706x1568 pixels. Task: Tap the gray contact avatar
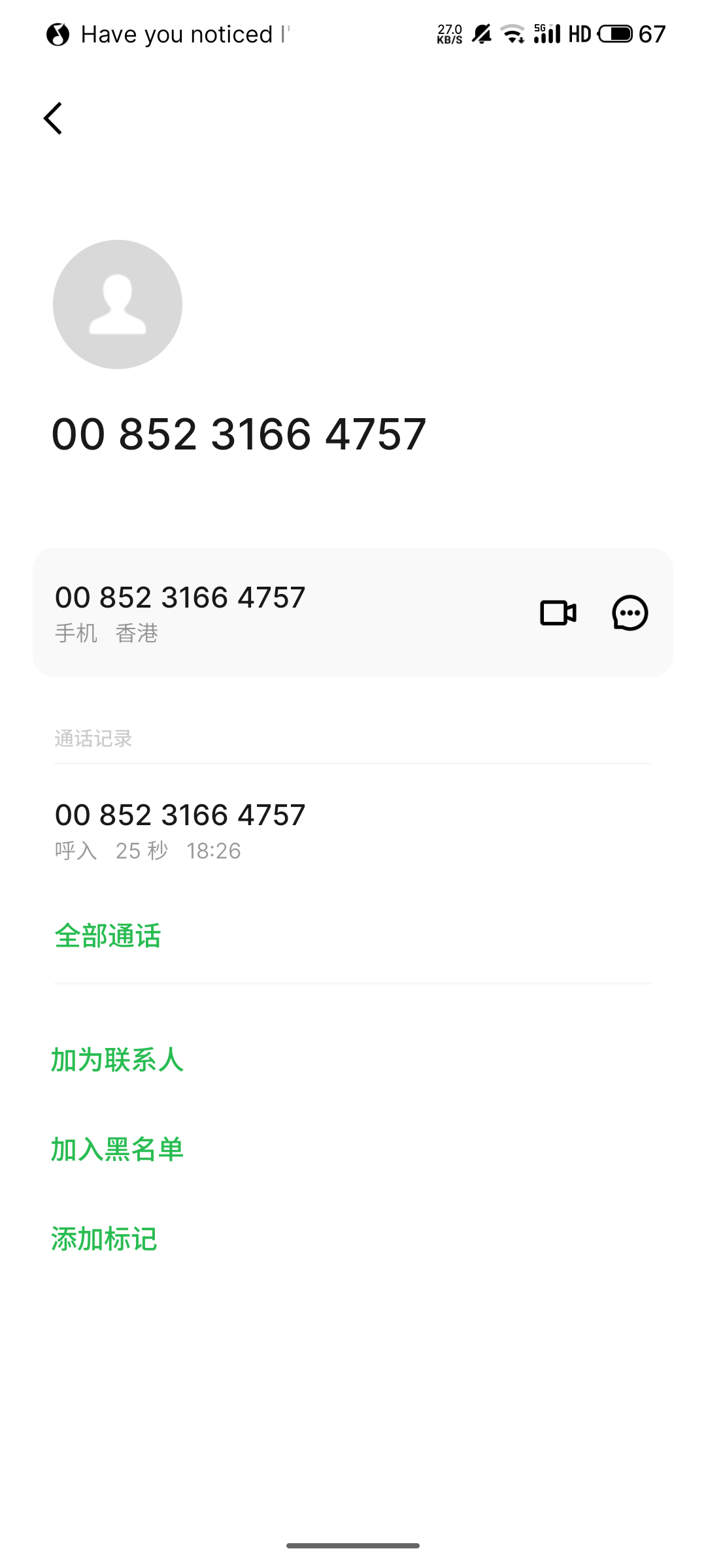(118, 304)
